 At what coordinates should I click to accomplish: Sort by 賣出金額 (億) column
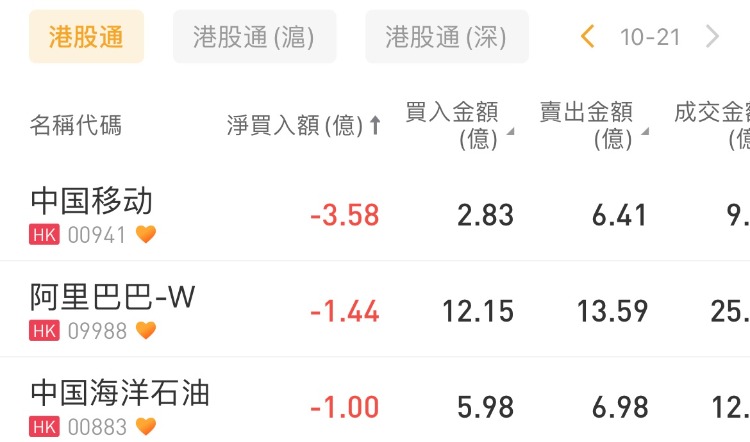[x=592, y=125]
